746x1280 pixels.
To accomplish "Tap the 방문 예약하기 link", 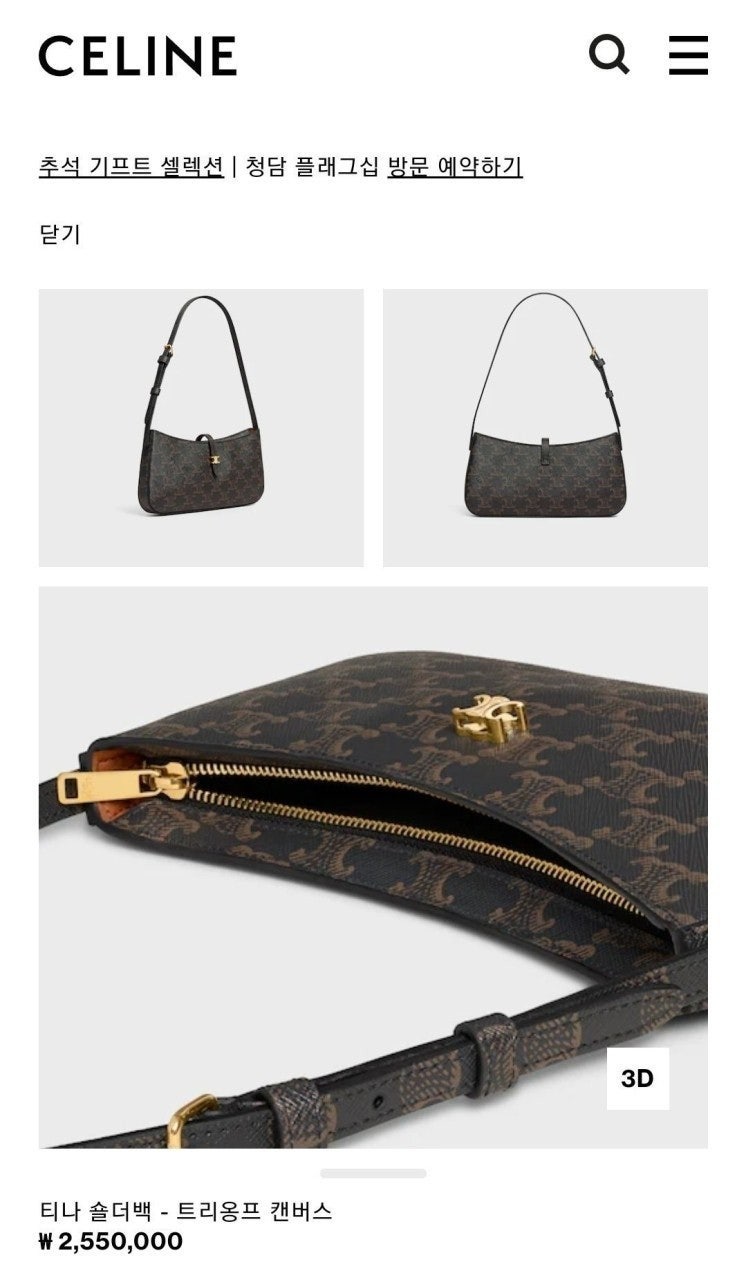I will click(455, 166).
